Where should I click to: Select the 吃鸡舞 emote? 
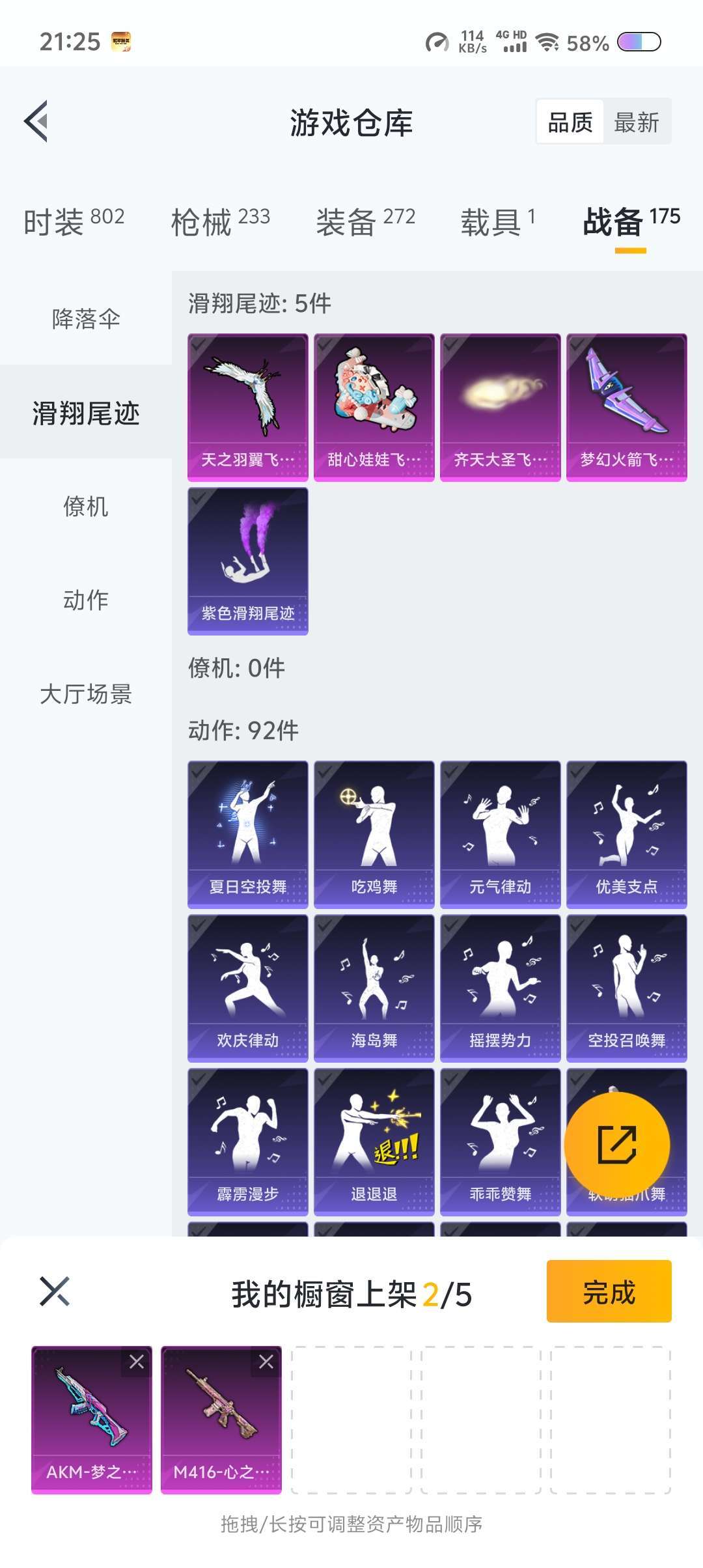click(374, 834)
